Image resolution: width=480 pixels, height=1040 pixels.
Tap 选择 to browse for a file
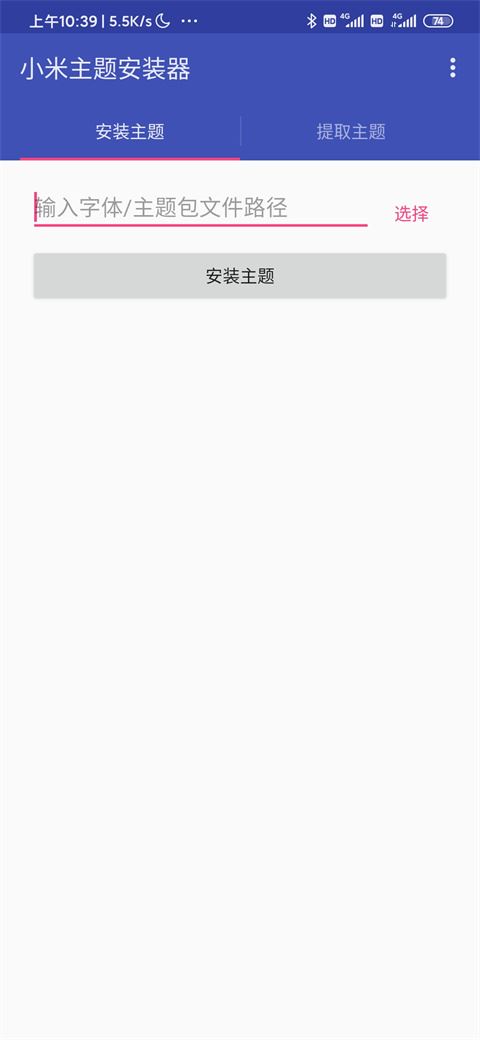411,214
